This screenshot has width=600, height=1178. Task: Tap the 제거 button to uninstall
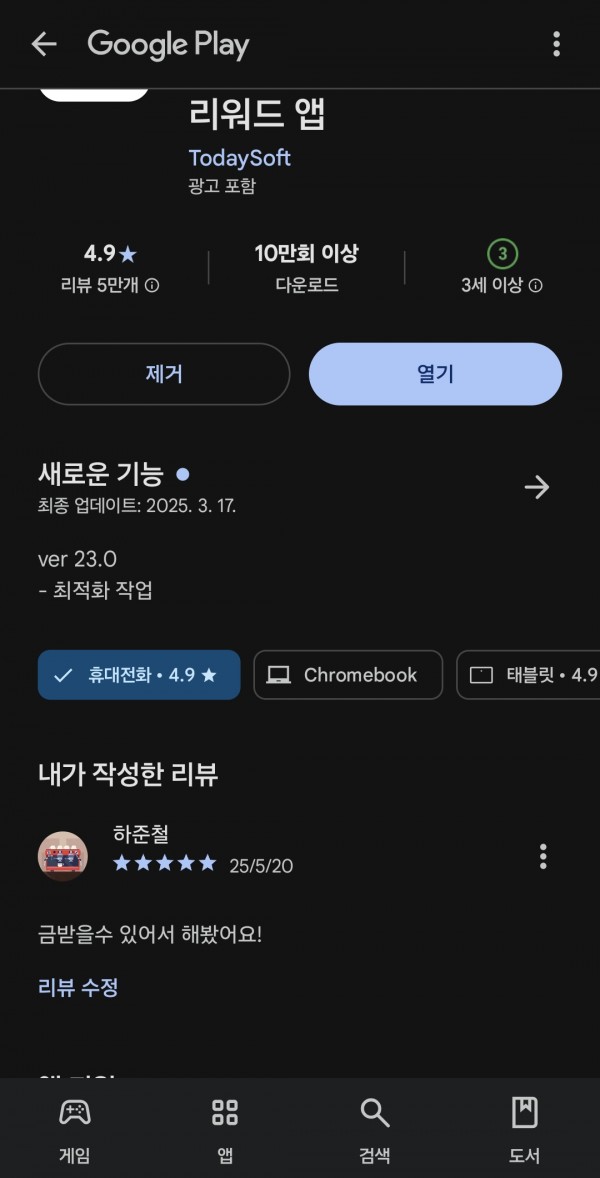(x=164, y=374)
